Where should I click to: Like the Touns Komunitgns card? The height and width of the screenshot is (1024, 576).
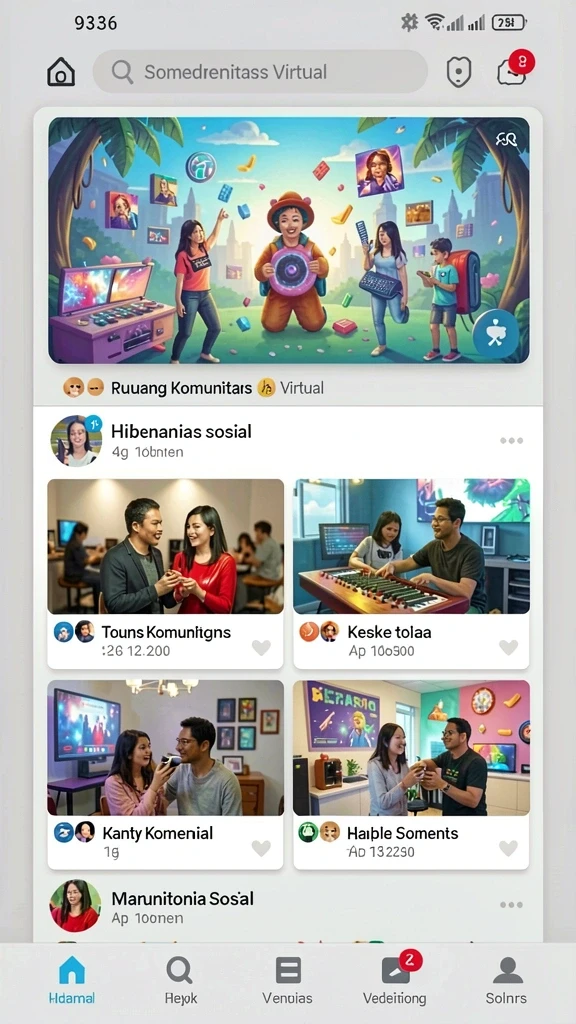tap(261, 647)
